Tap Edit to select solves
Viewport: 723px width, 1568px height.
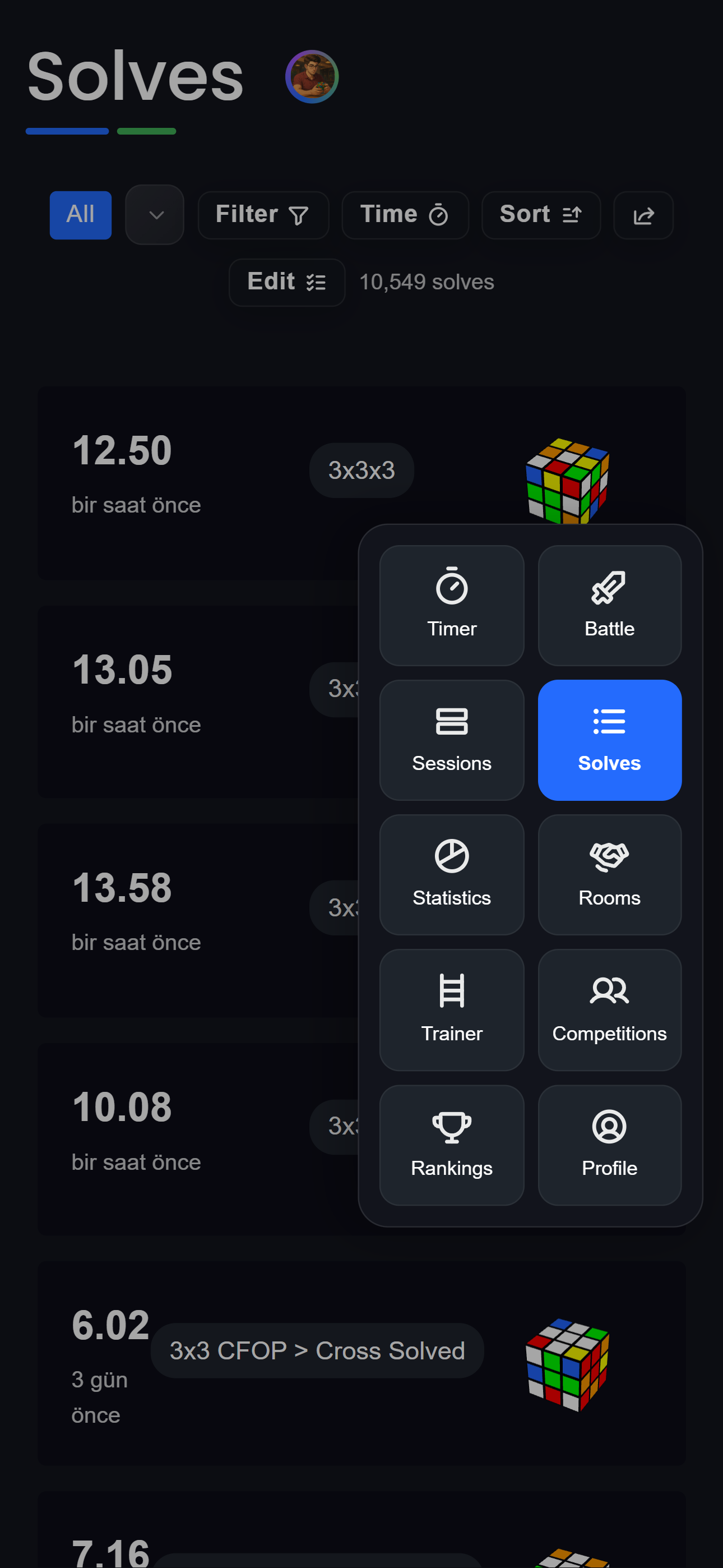(286, 282)
